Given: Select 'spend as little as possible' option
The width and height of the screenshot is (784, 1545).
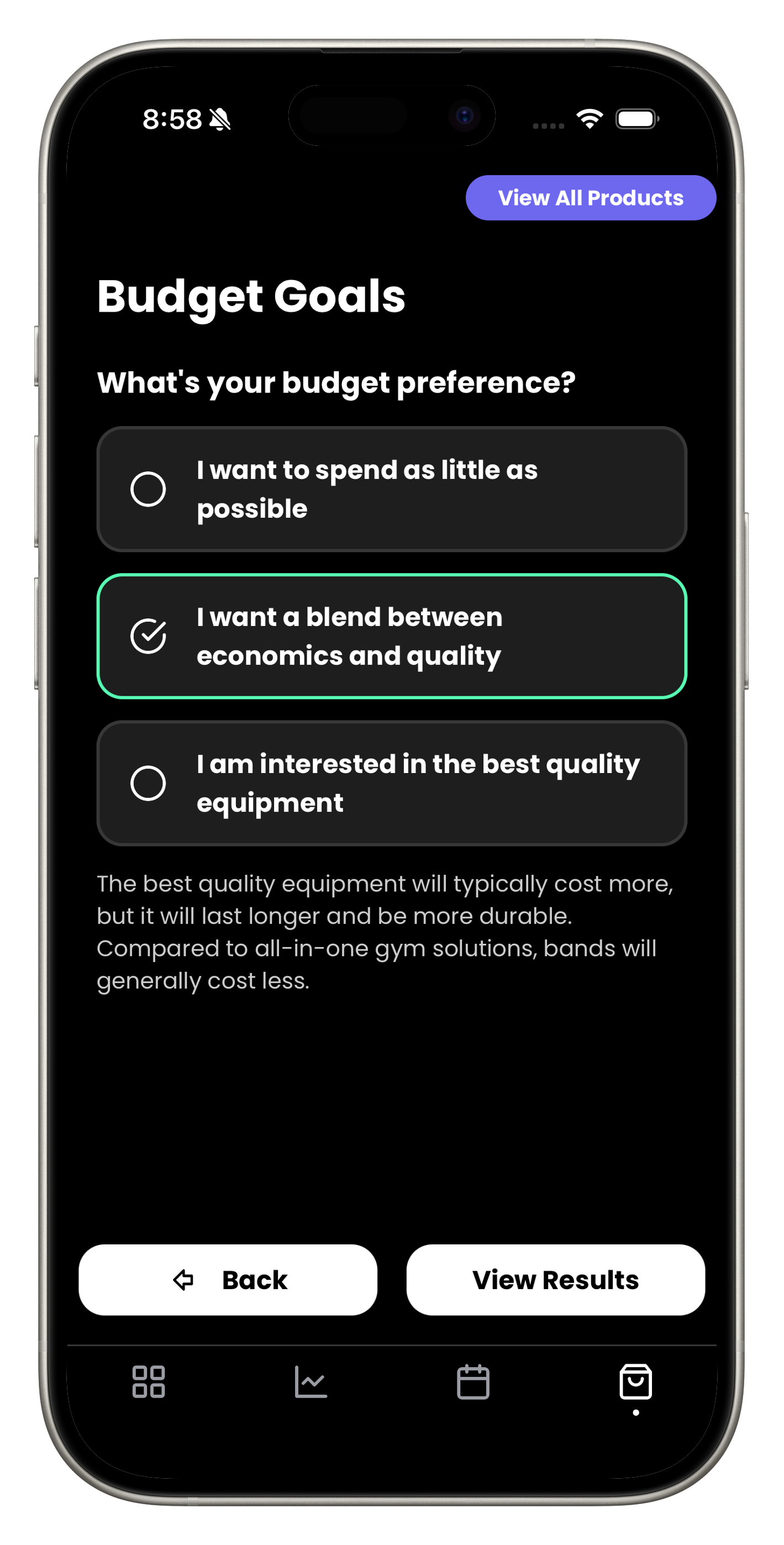Looking at the screenshot, I should (x=392, y=489).
